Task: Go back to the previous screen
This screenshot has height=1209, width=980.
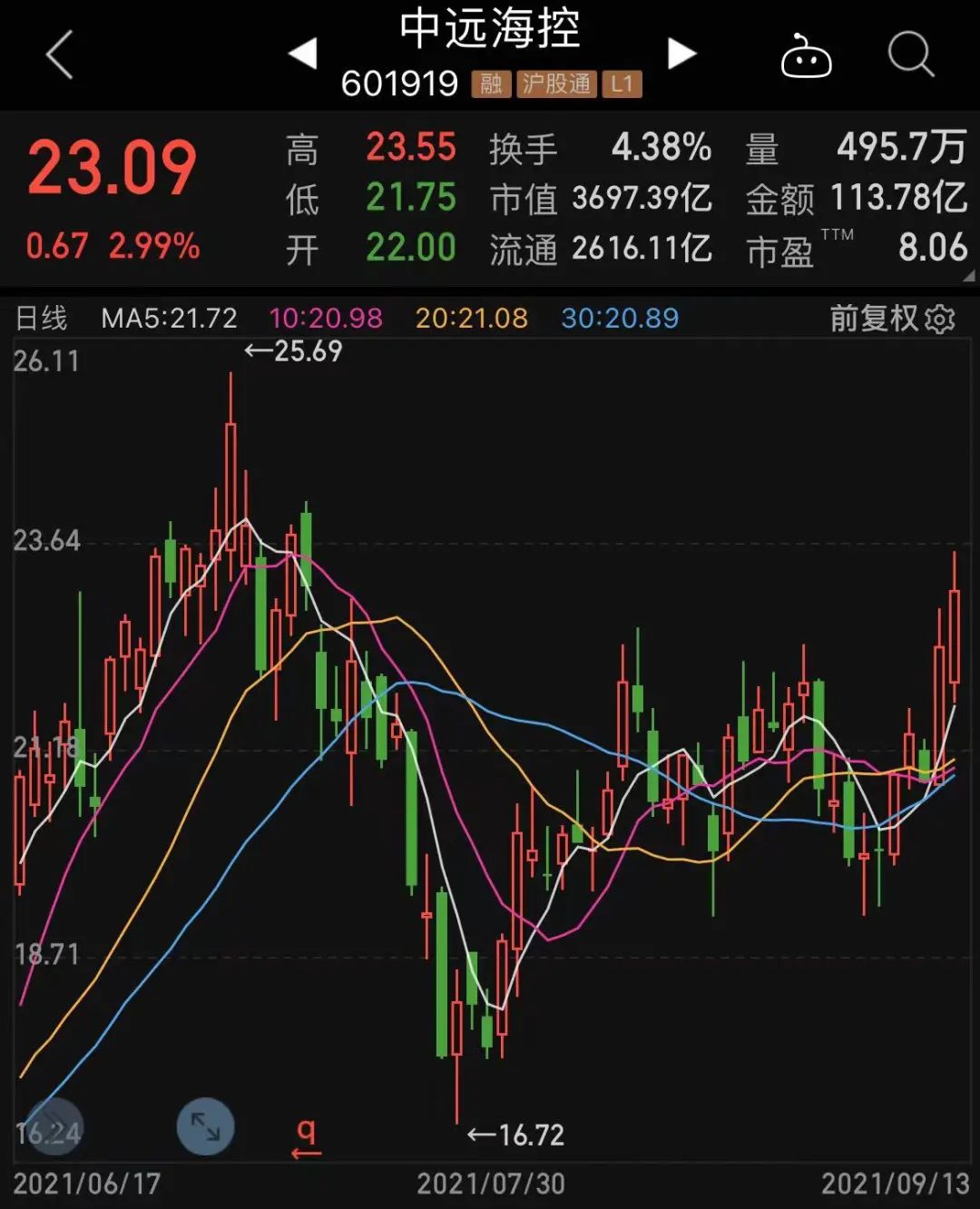Action: (x=60, y=54)
